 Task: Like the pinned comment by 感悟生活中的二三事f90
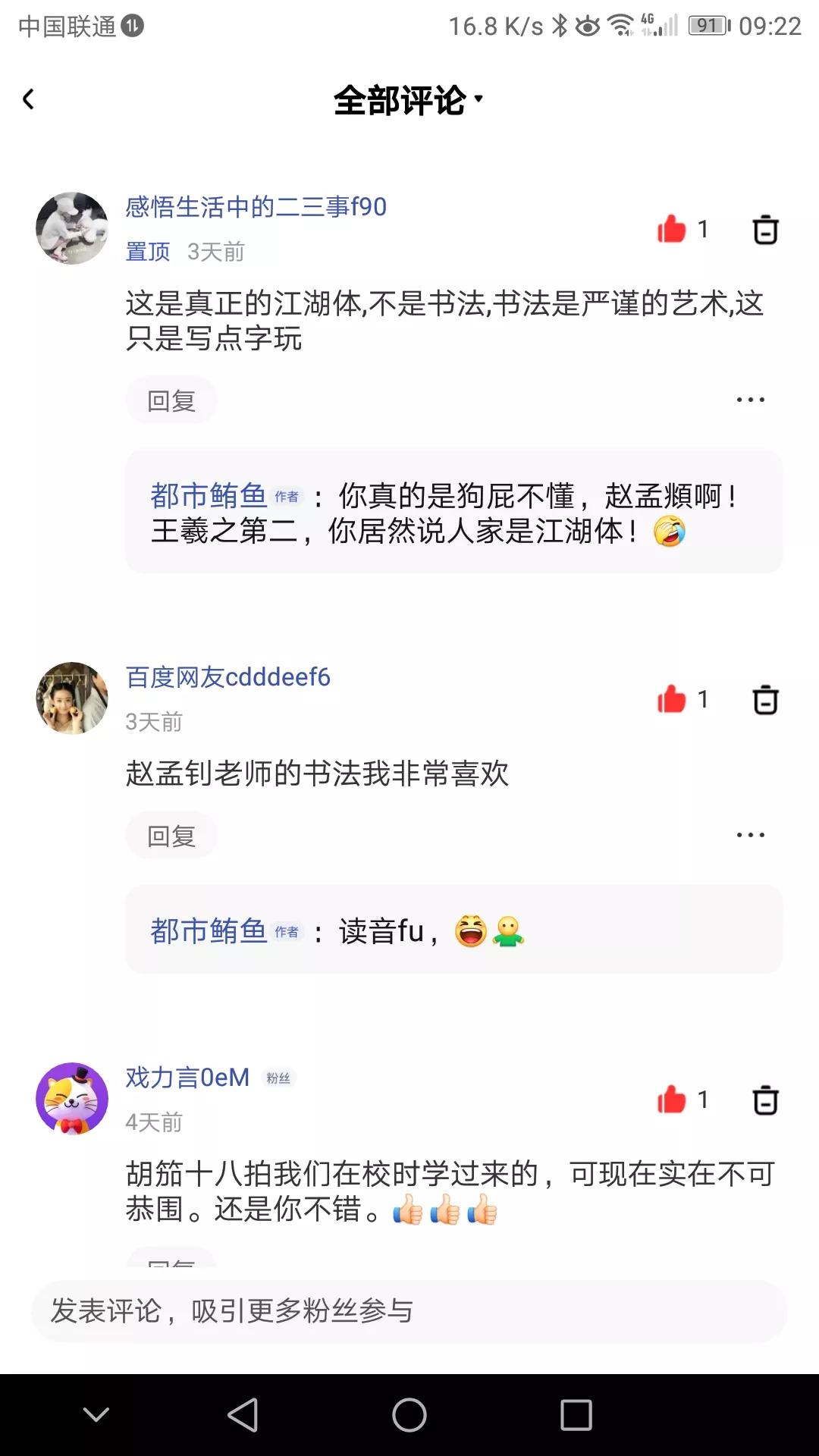tap(670, 230)
